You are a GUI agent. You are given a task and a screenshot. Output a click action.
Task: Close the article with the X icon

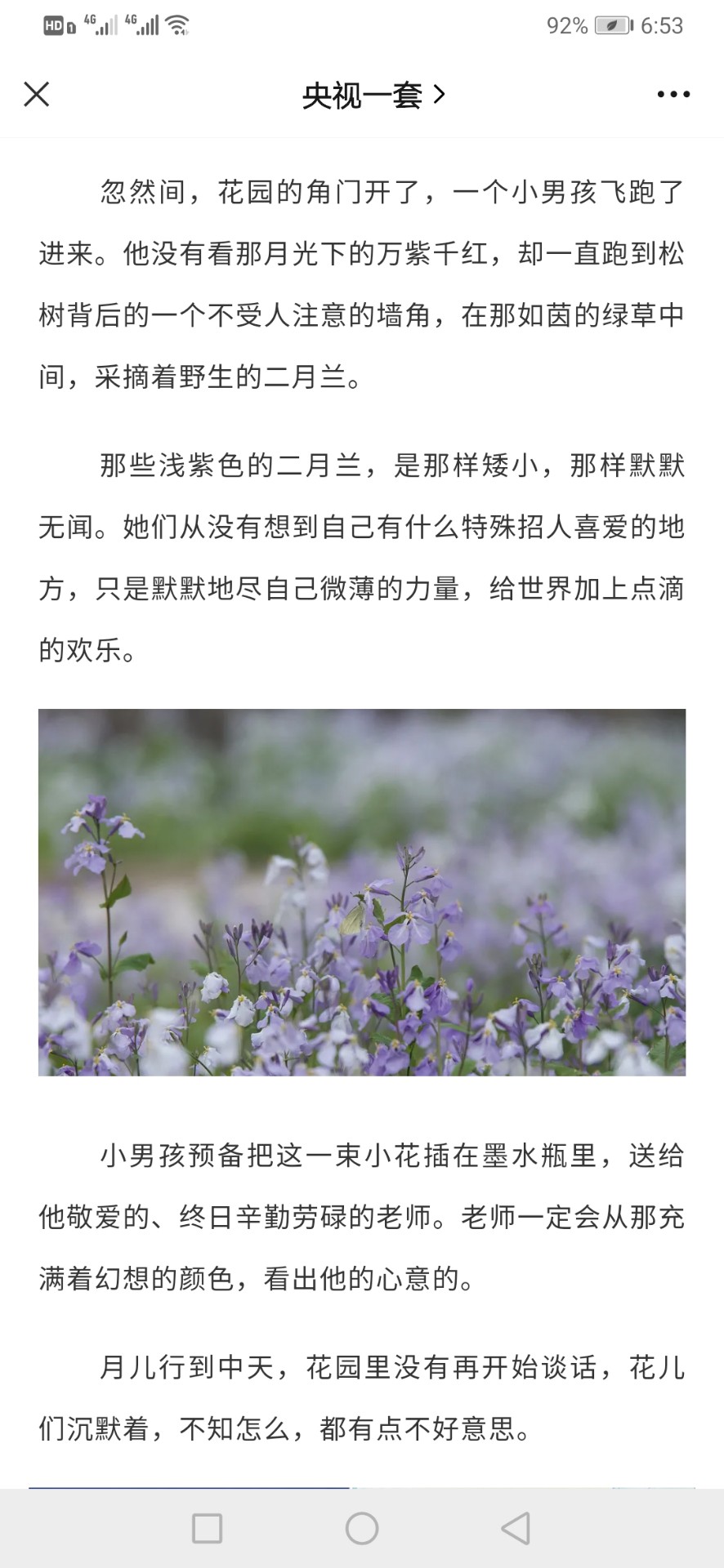click(37, 95)
